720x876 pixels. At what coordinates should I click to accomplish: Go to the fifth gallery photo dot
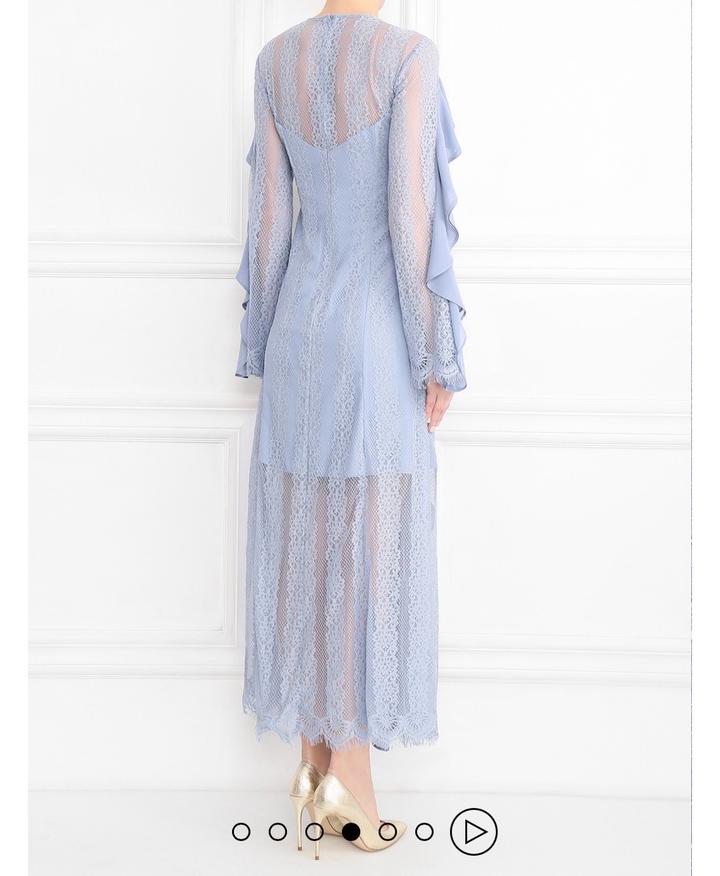coord(388,831)
